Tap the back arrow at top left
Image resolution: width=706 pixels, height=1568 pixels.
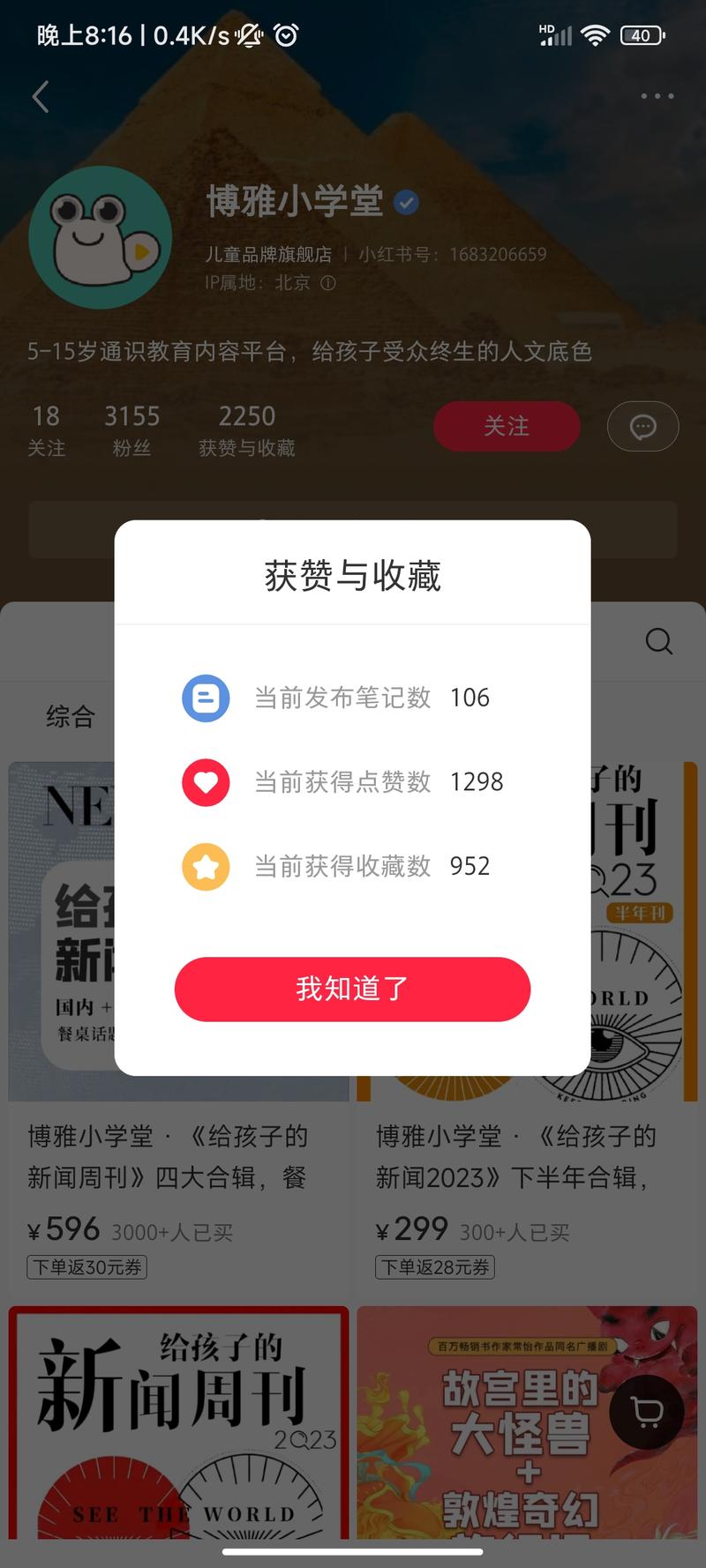pyautogui.click(x=40, y=97)
